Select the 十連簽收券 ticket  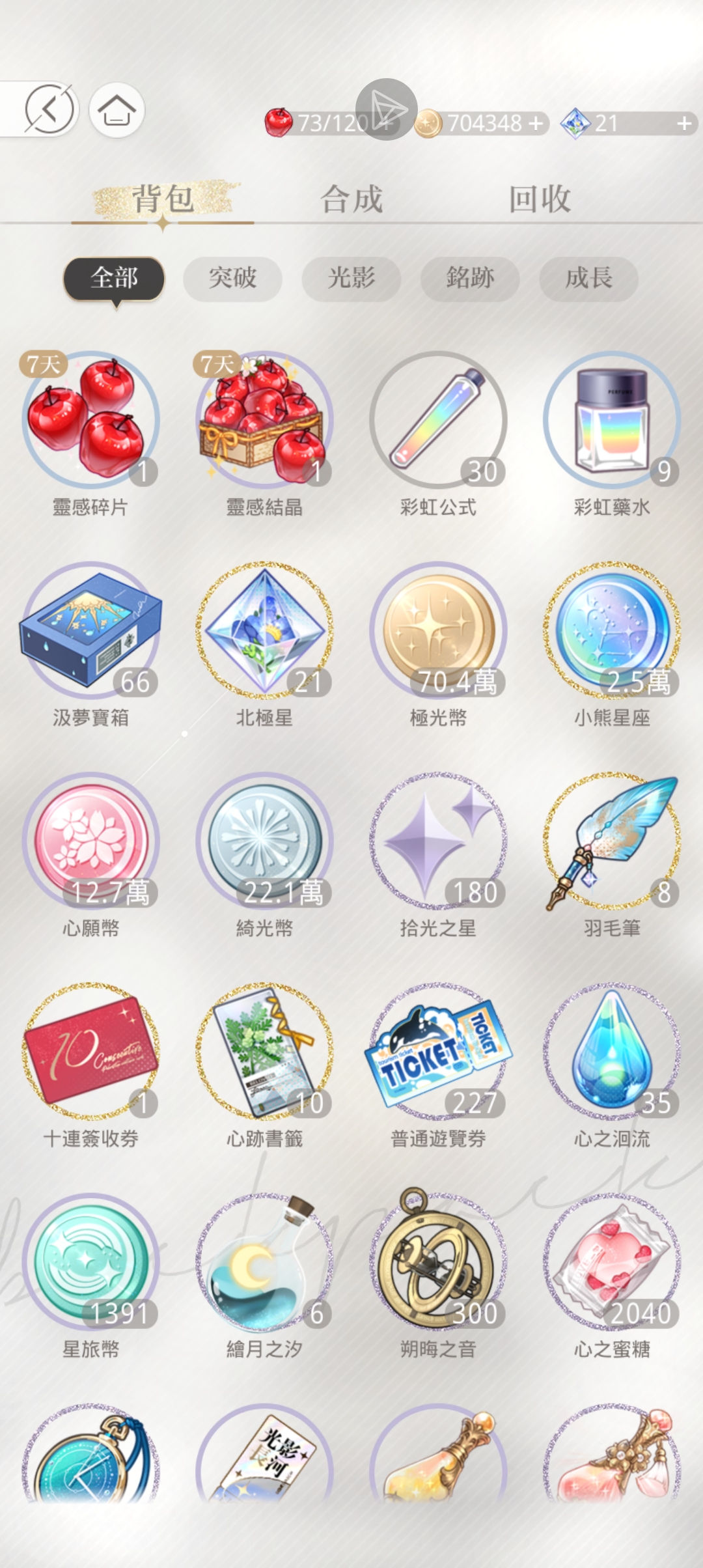[91, 1051]
